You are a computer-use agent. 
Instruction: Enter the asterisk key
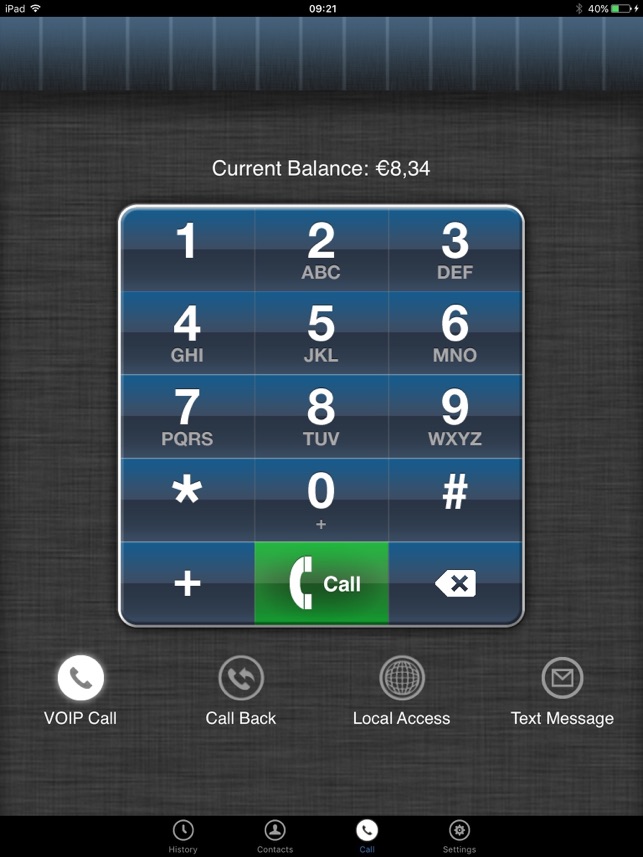click(x=188, y=500)
